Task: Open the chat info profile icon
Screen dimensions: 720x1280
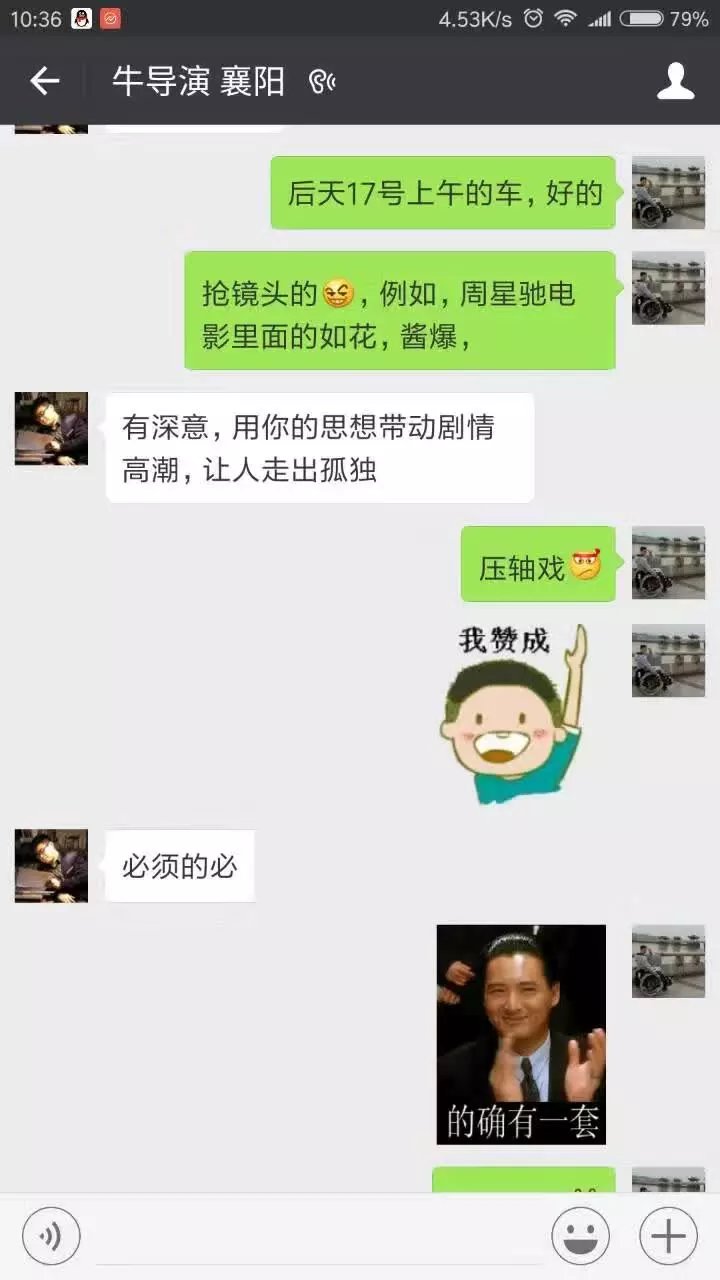Action: pos(675,82)
